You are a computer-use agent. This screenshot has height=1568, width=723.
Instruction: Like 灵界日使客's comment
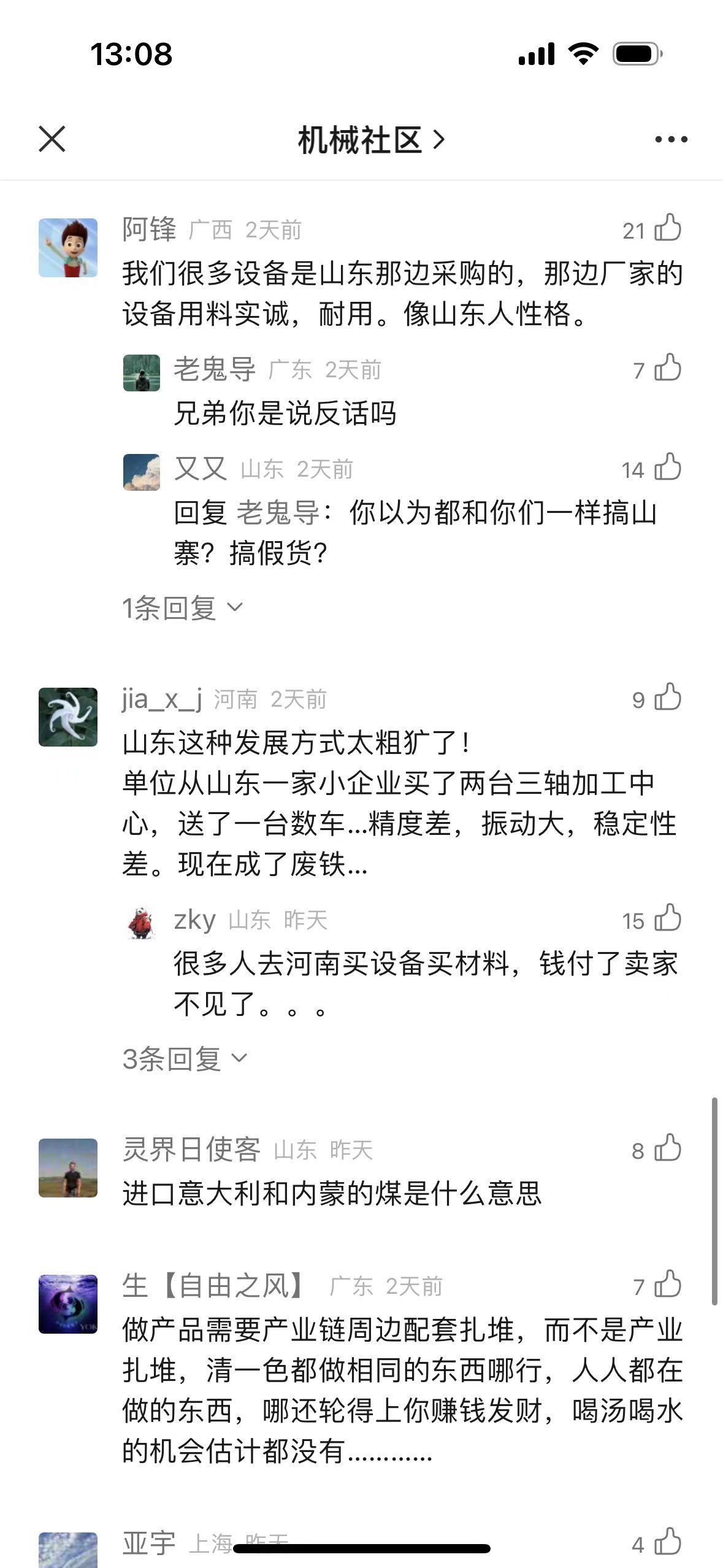668,1148
